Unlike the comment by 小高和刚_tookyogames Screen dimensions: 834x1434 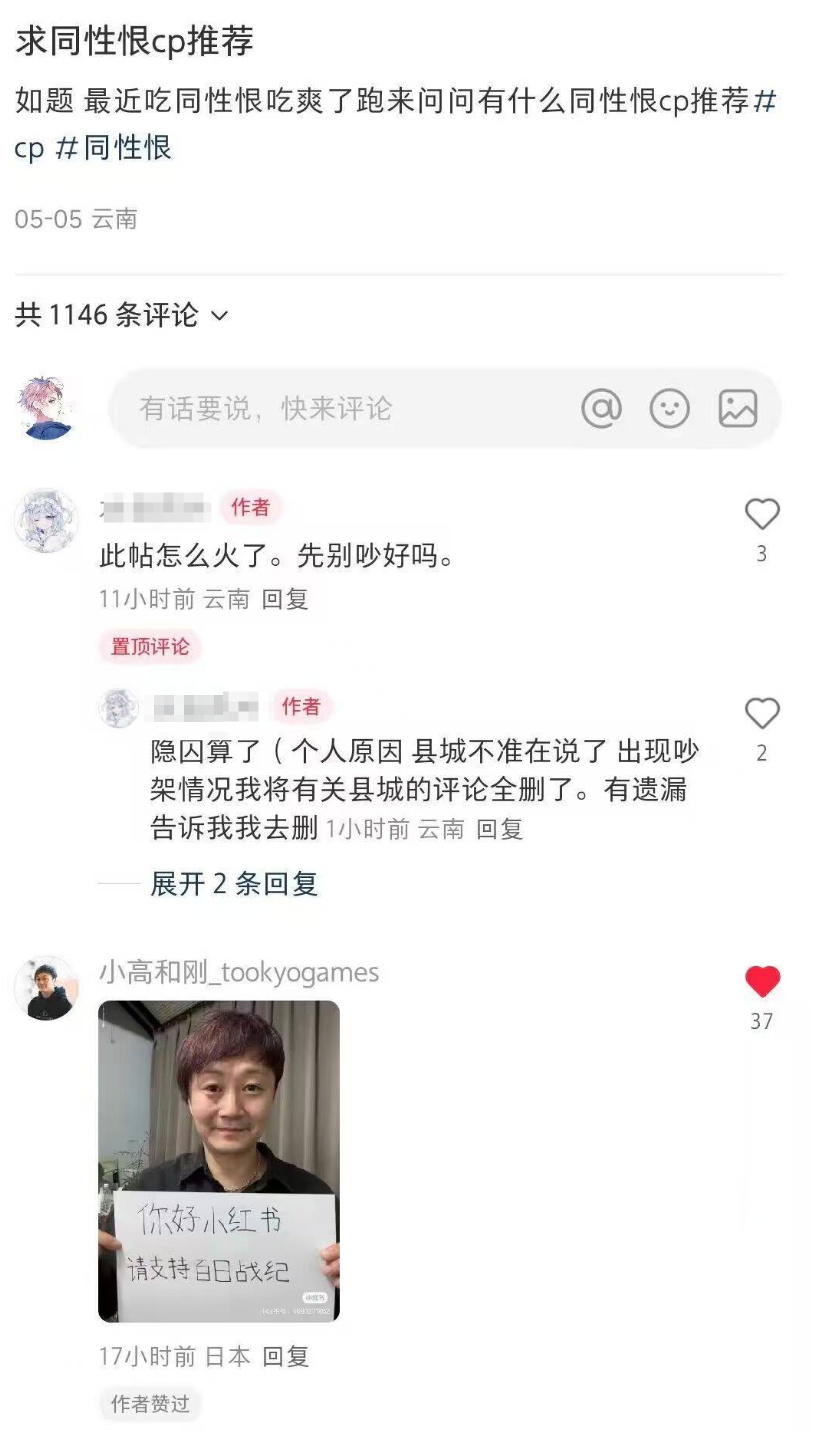pos(762,982)
